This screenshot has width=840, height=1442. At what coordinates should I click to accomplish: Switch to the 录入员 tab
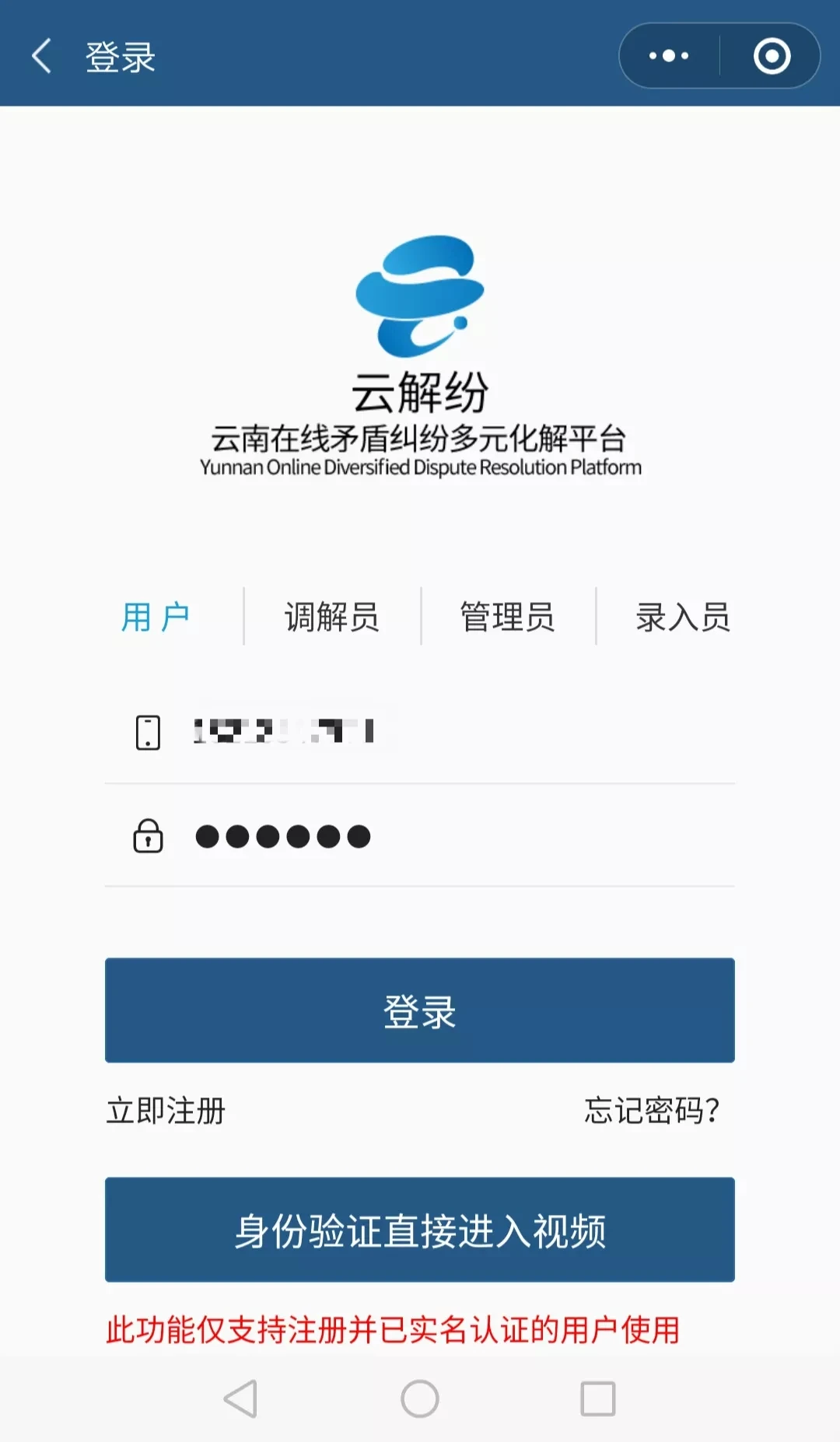(683, 618)
